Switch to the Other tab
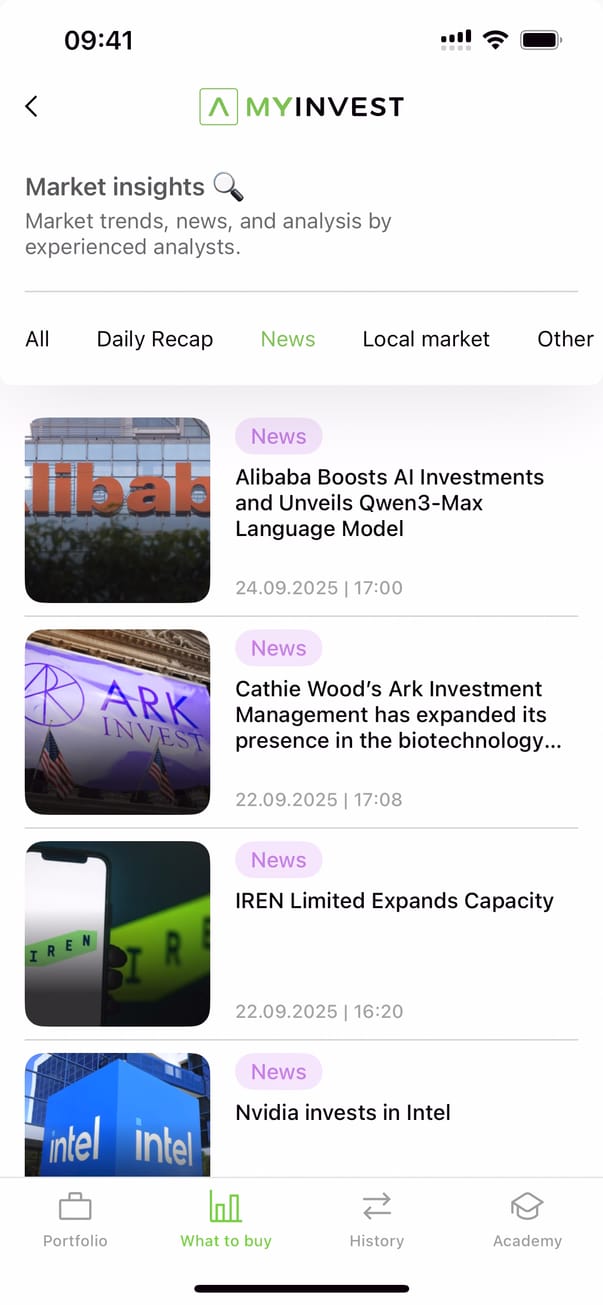 point(565,339)
